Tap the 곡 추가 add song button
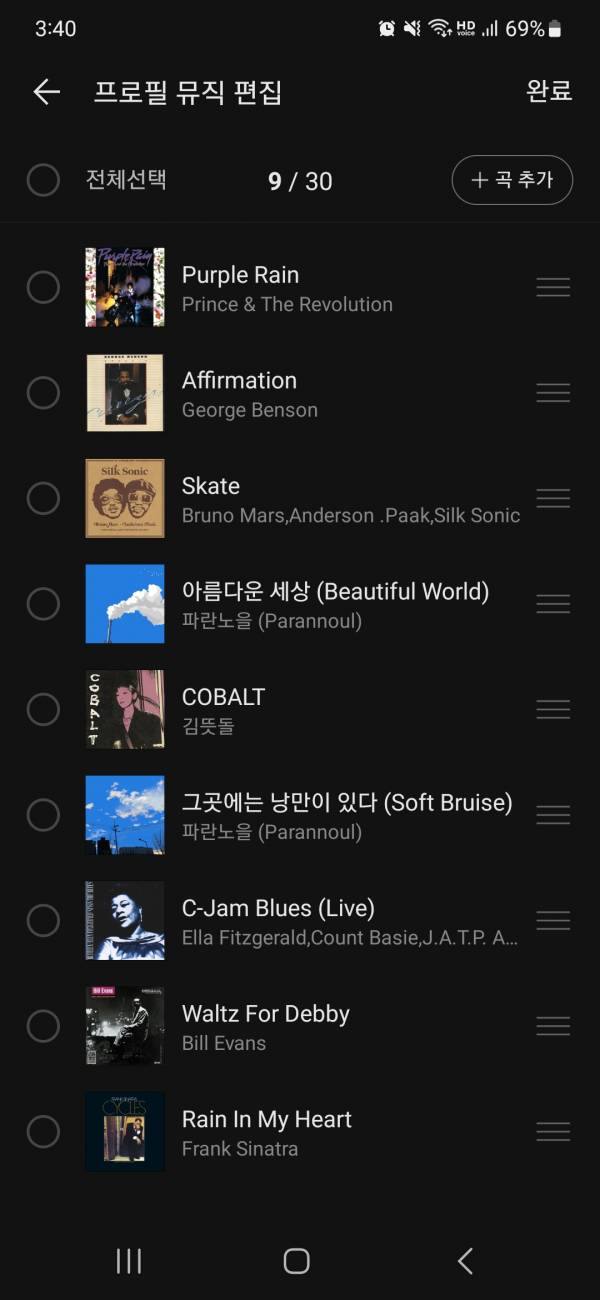 tap(512, 180)
